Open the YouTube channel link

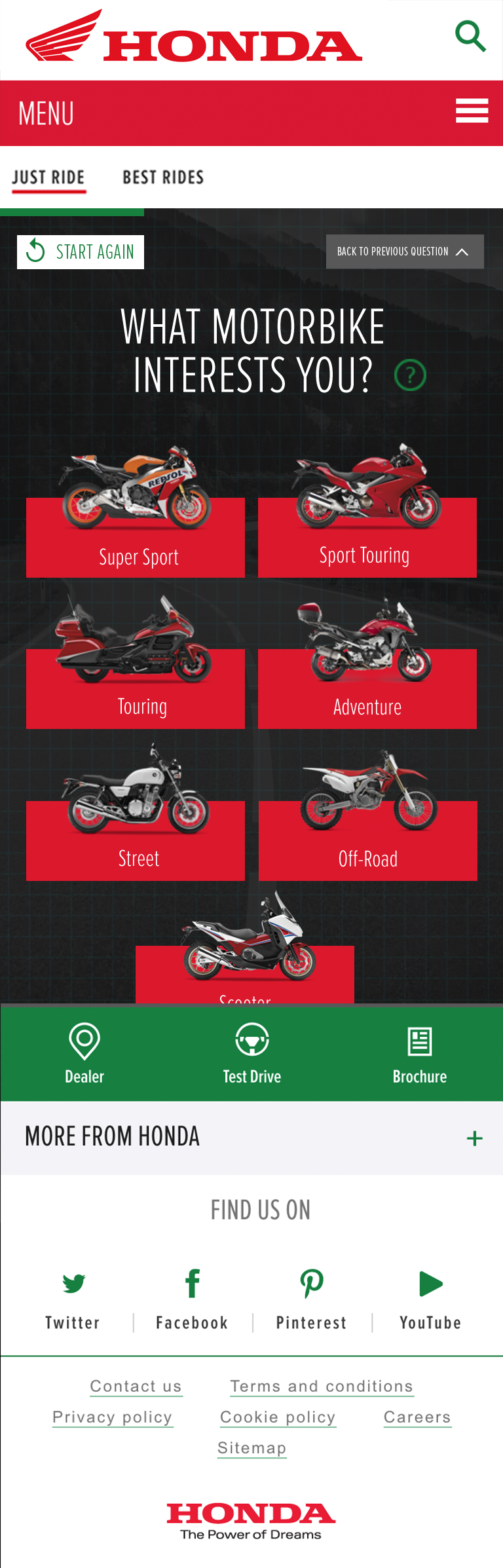430,1300
